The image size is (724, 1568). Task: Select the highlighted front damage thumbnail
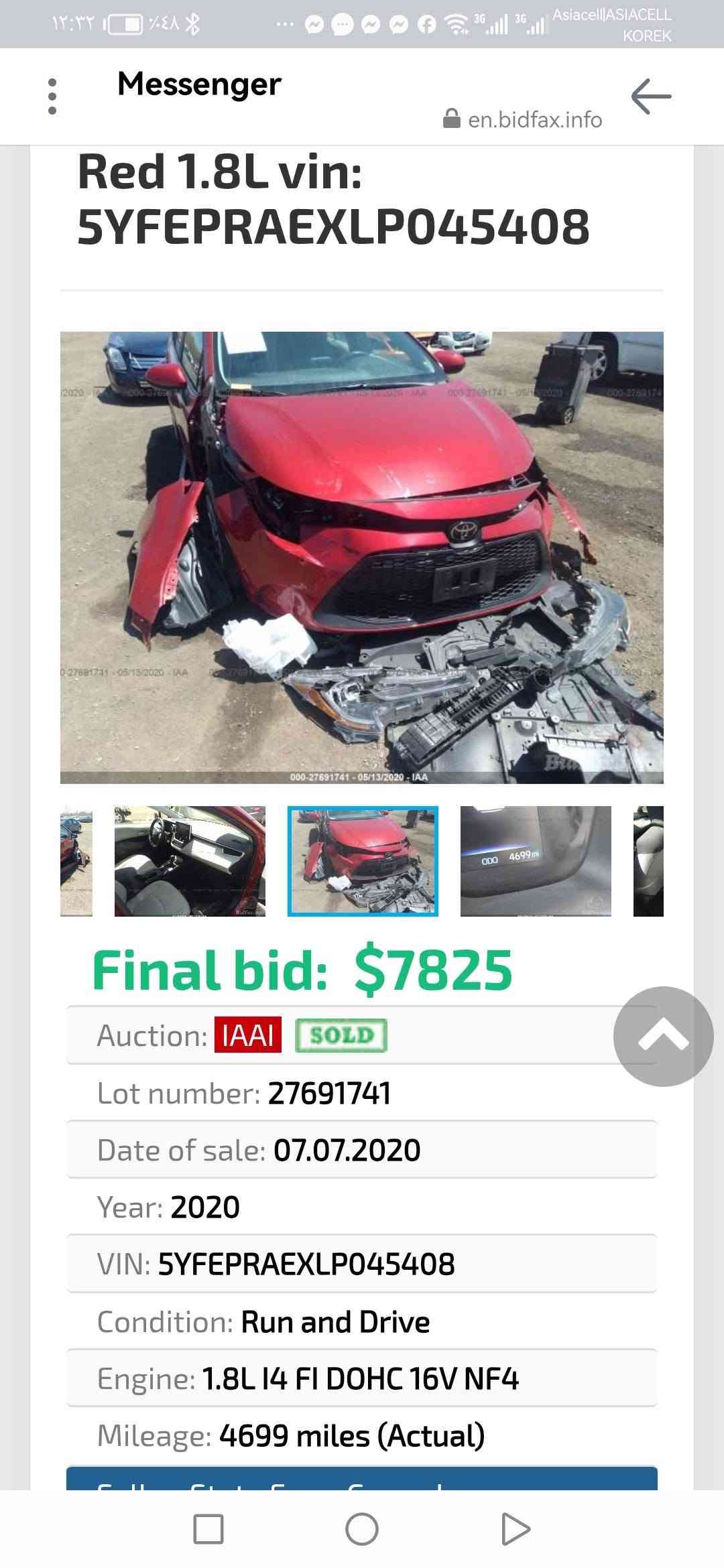(x=363, y=861)
